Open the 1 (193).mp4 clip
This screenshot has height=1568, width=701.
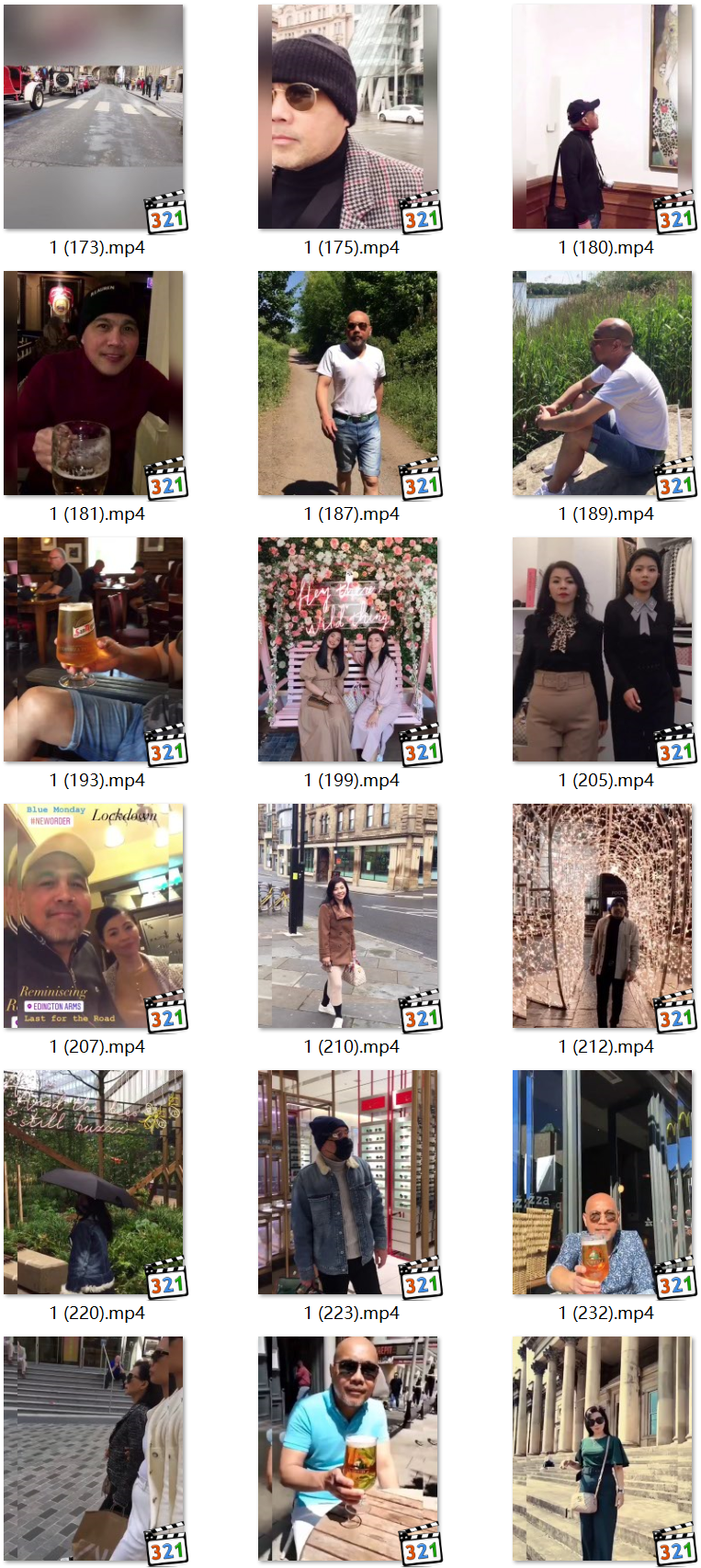pos(94,650)
